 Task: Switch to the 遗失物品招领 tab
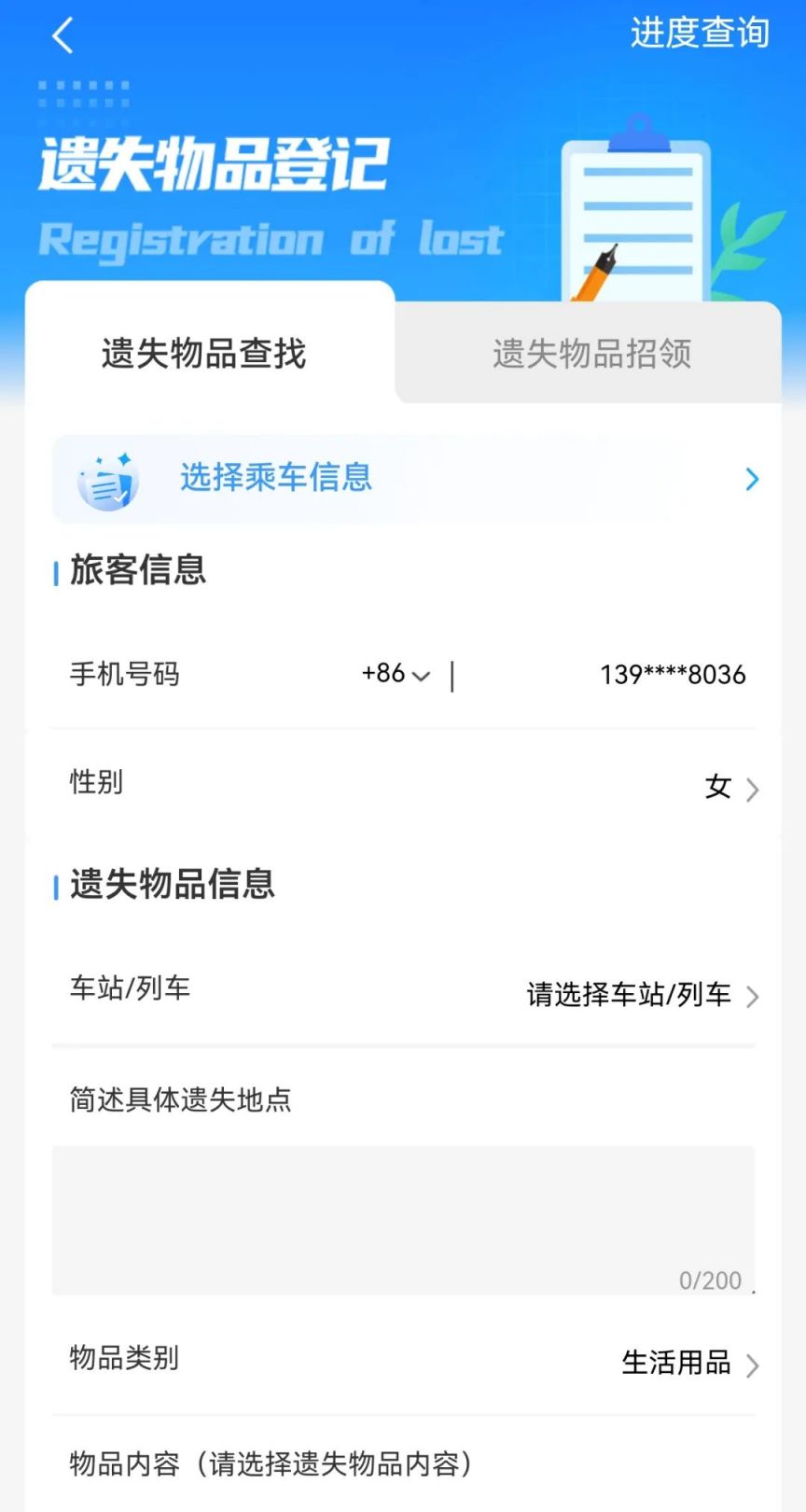coord(592,354)
